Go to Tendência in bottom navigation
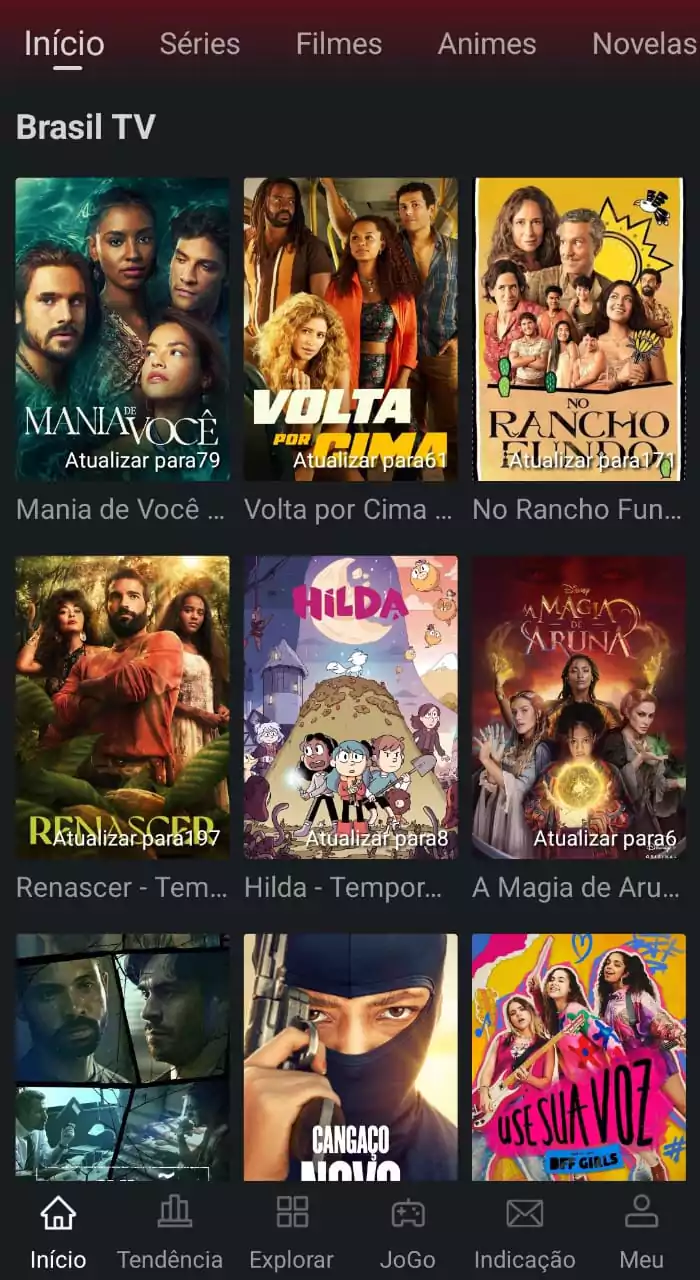Screen dimensions: 700x1280 pyautogui.click(x=170, y=1232)
